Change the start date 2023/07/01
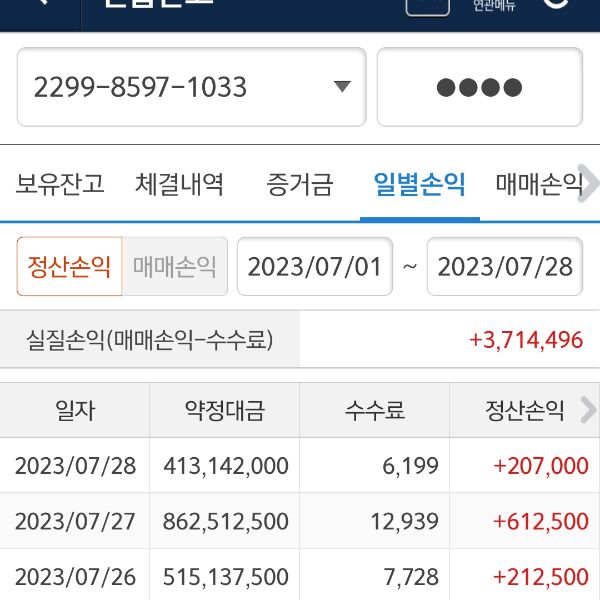This screenshot has width=600, height=600. [315, 266]
